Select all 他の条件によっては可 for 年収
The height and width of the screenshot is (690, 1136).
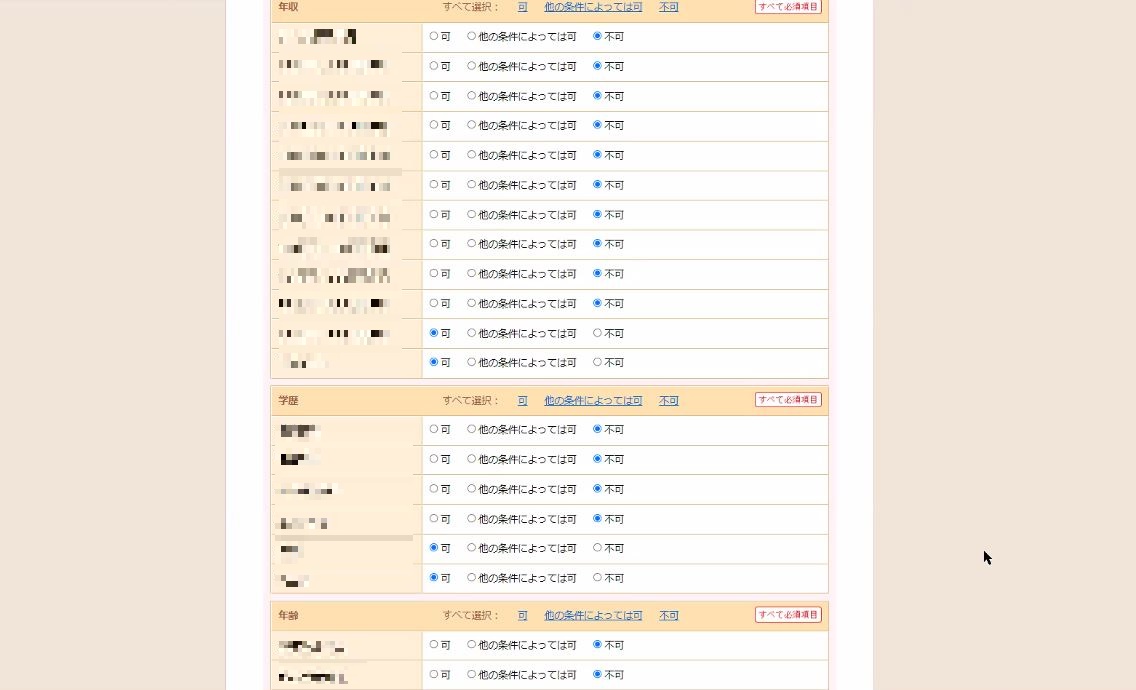(x=593, y=7)
